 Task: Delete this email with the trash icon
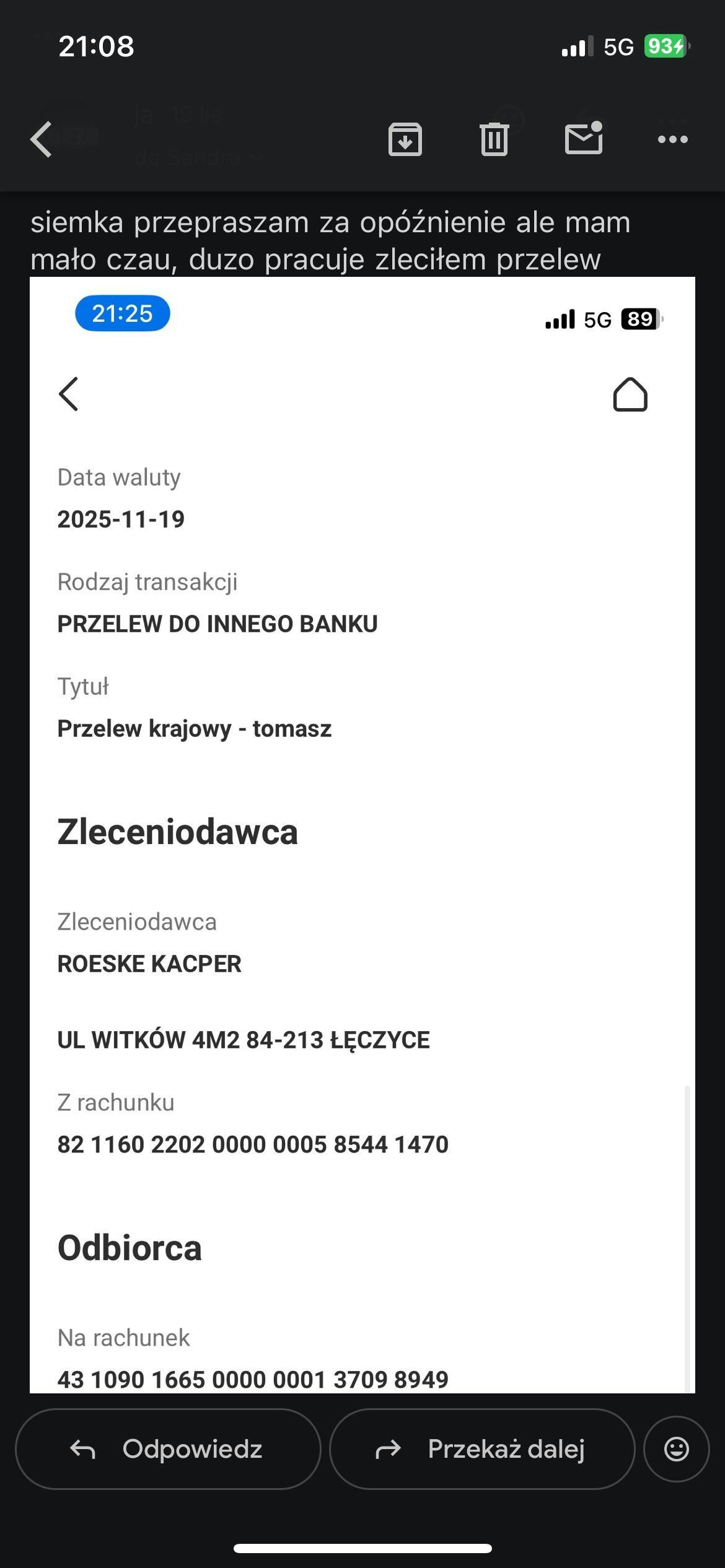[x=494, y=139]
